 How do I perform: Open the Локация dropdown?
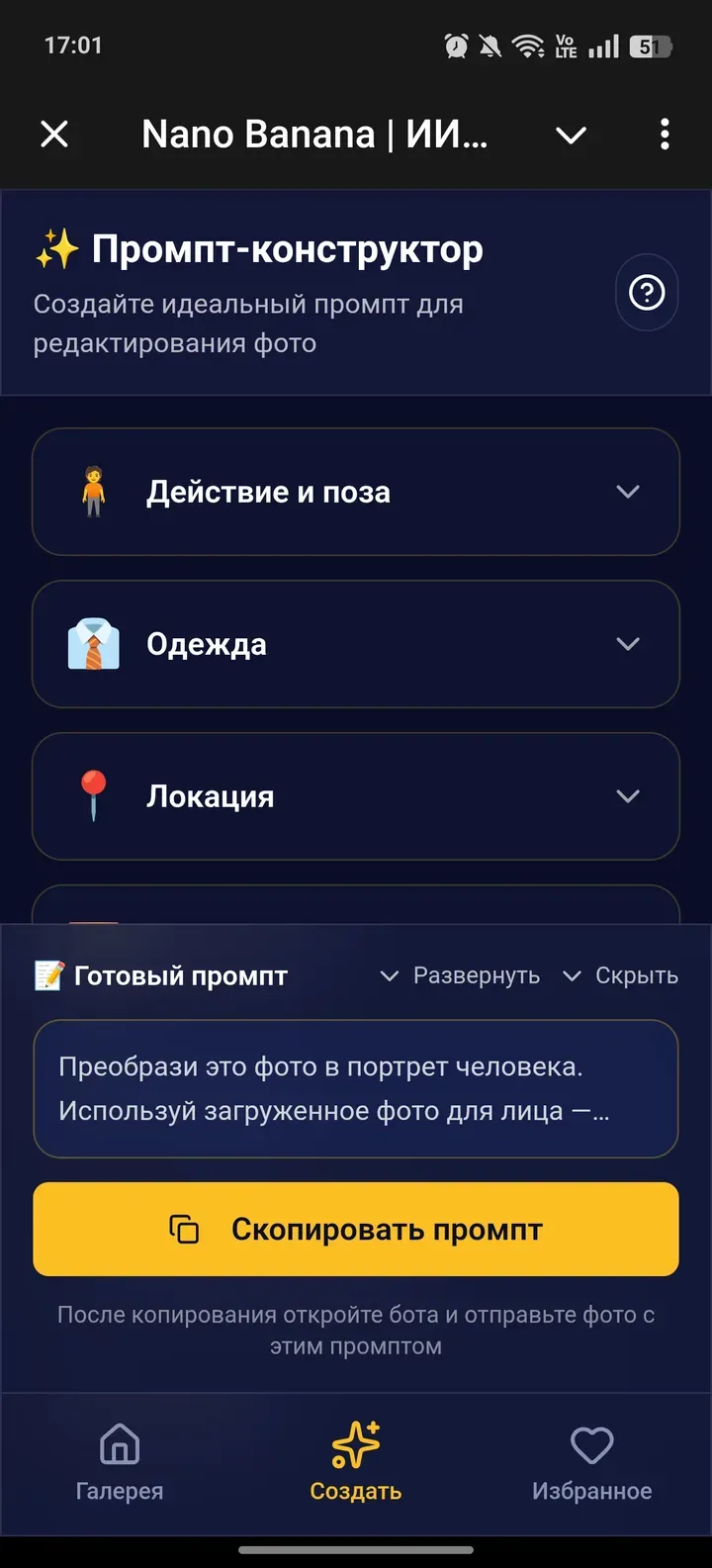pyautogui.click(x=627, y=796)
